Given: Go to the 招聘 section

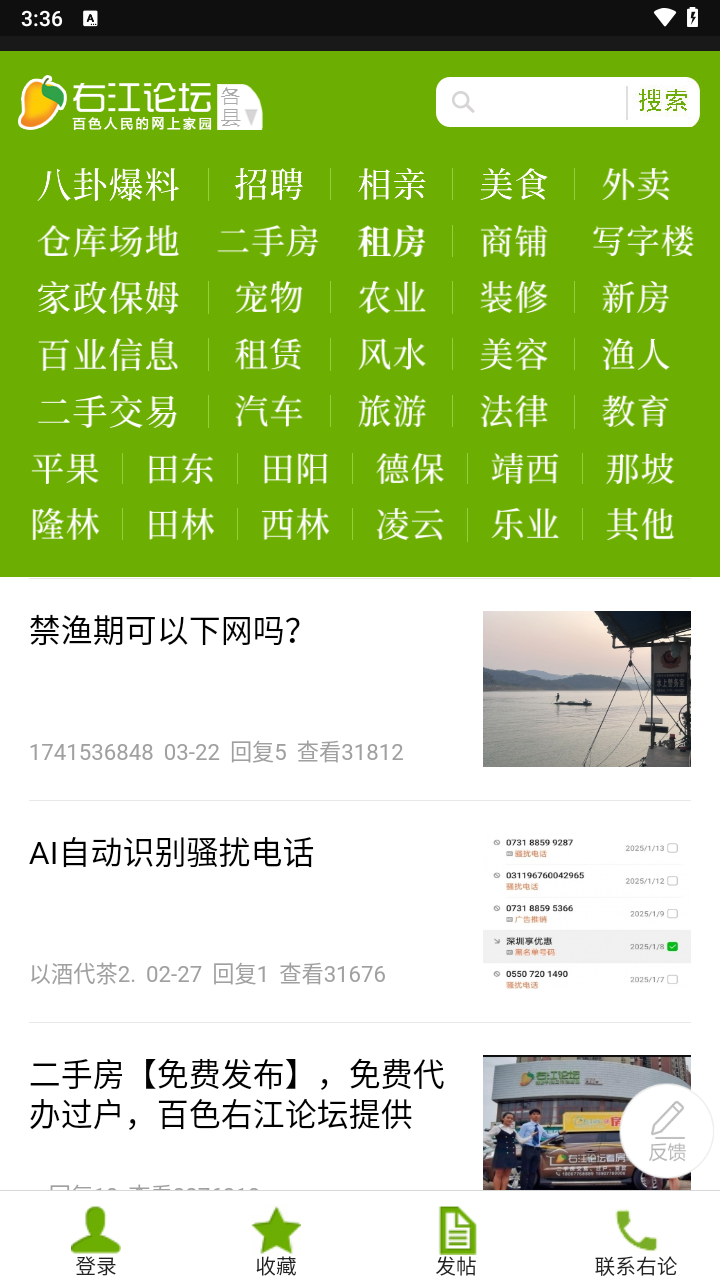Looking at the screenshot, I should point(269,185).
